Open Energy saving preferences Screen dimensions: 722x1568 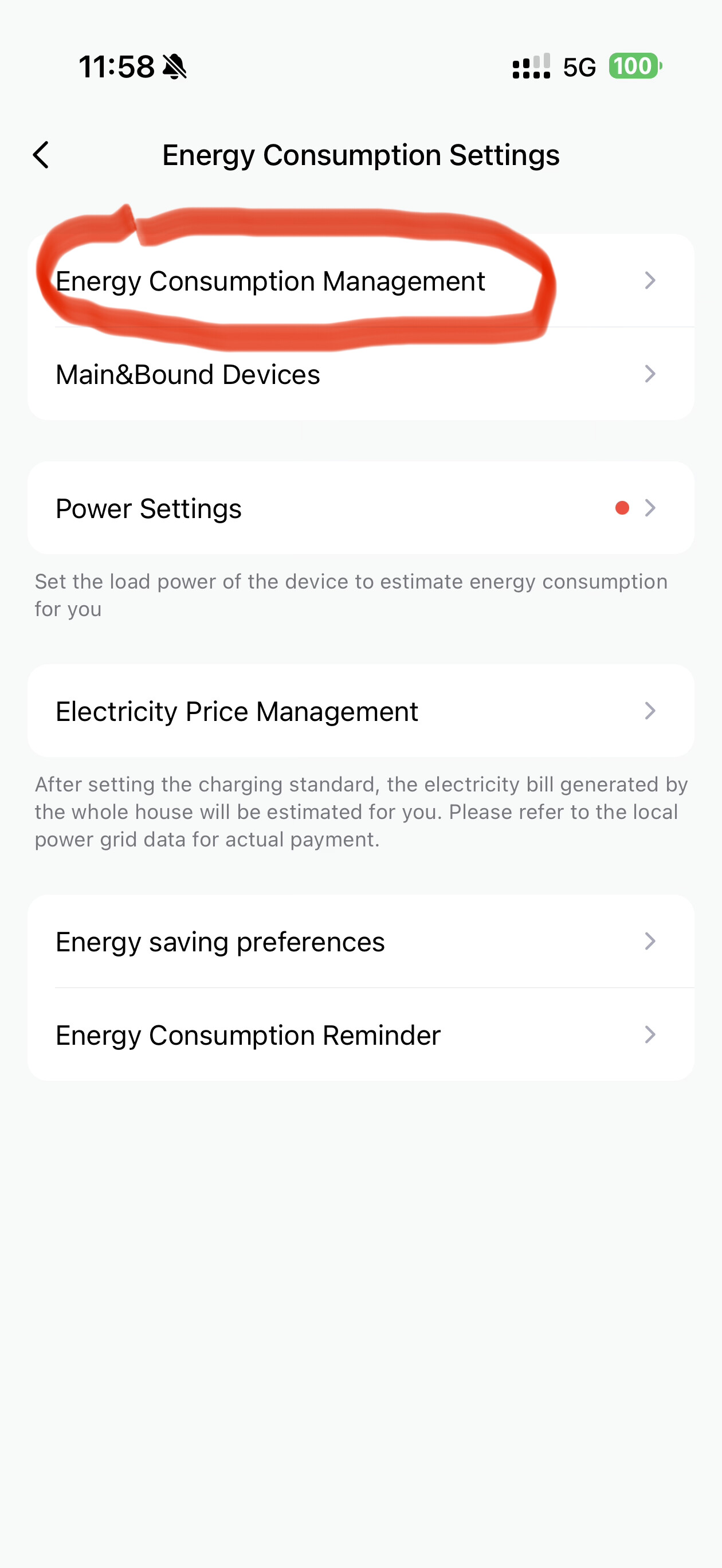point(359,942)
